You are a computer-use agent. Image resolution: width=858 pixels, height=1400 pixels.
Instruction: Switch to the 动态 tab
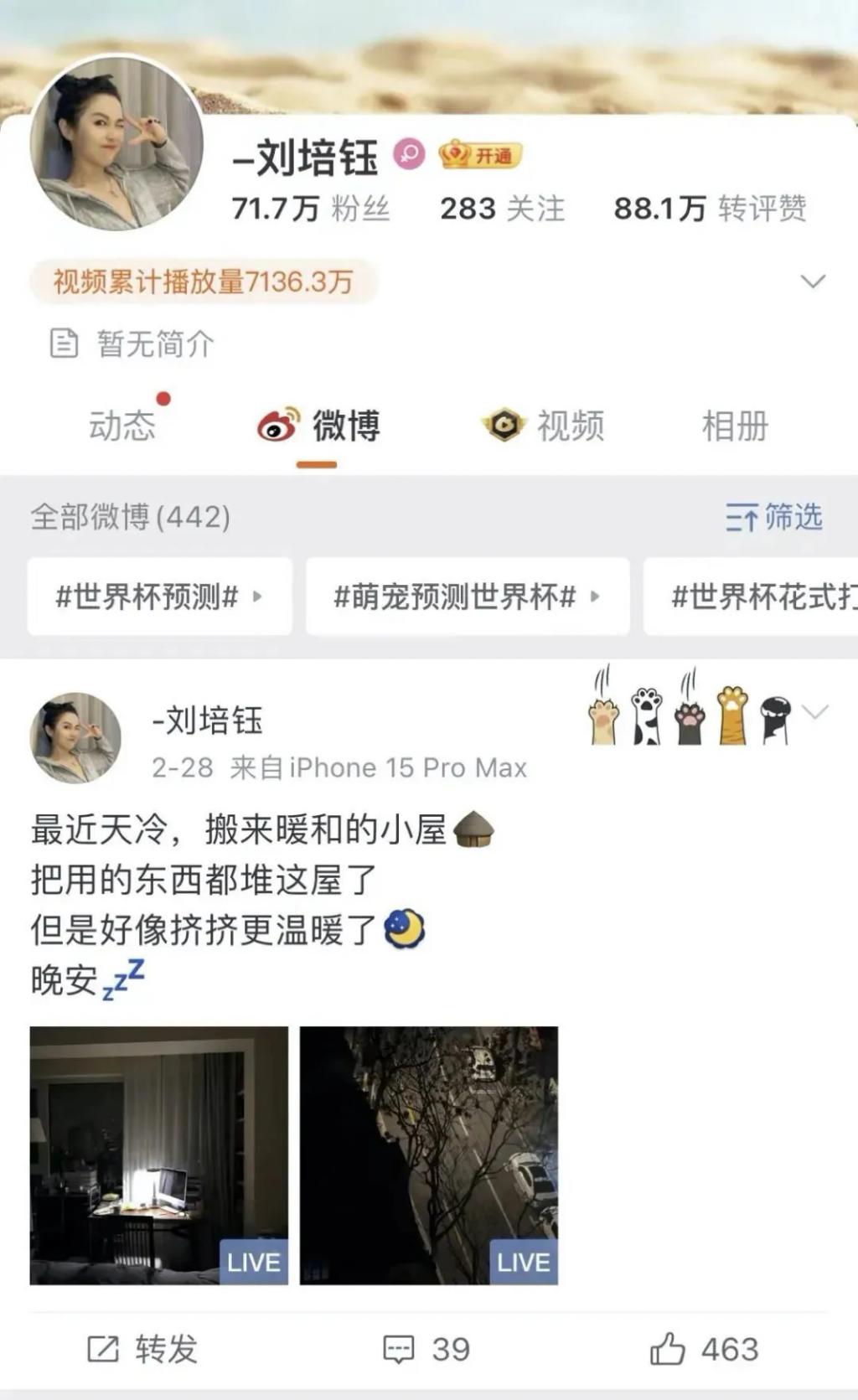point(122,426)
